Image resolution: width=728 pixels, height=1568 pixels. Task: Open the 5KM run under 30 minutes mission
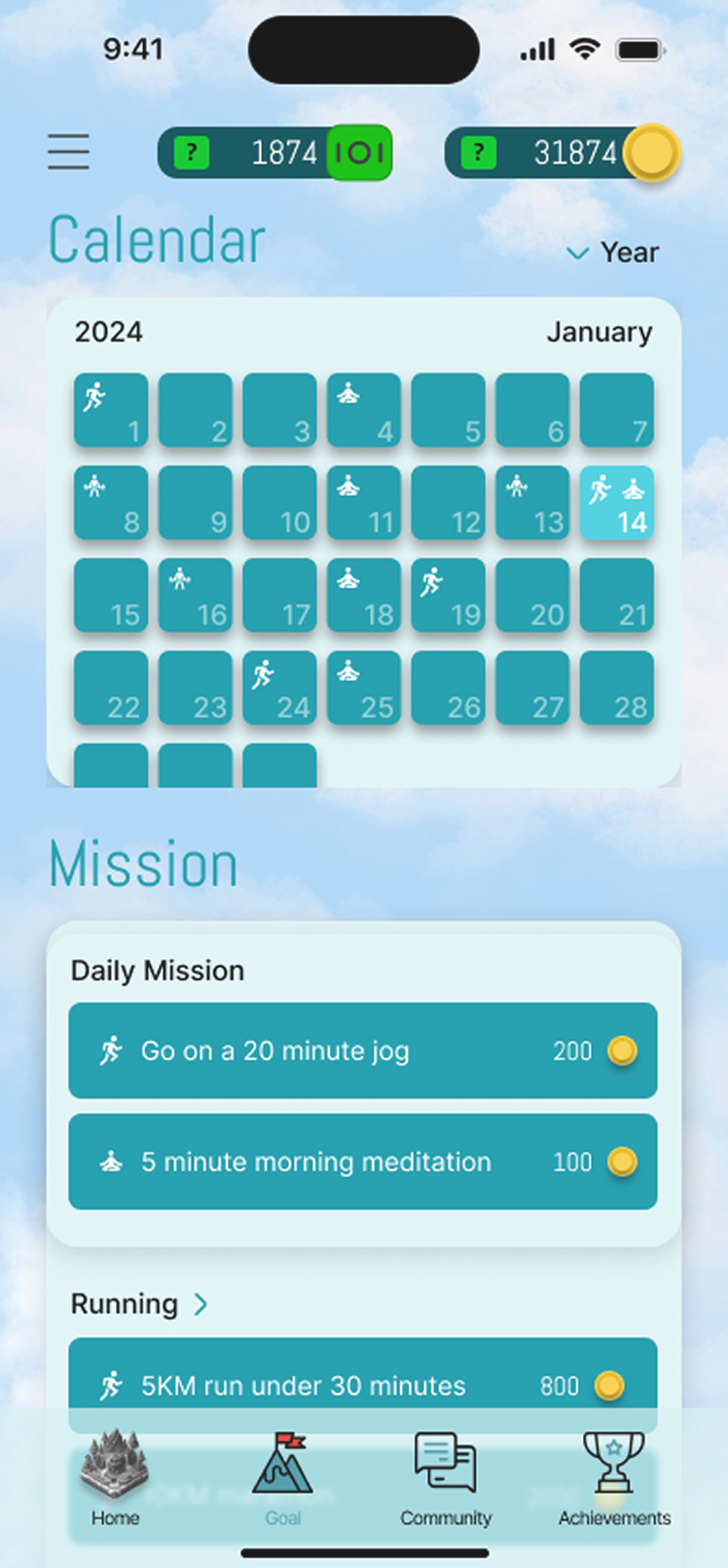point(362,1383)
